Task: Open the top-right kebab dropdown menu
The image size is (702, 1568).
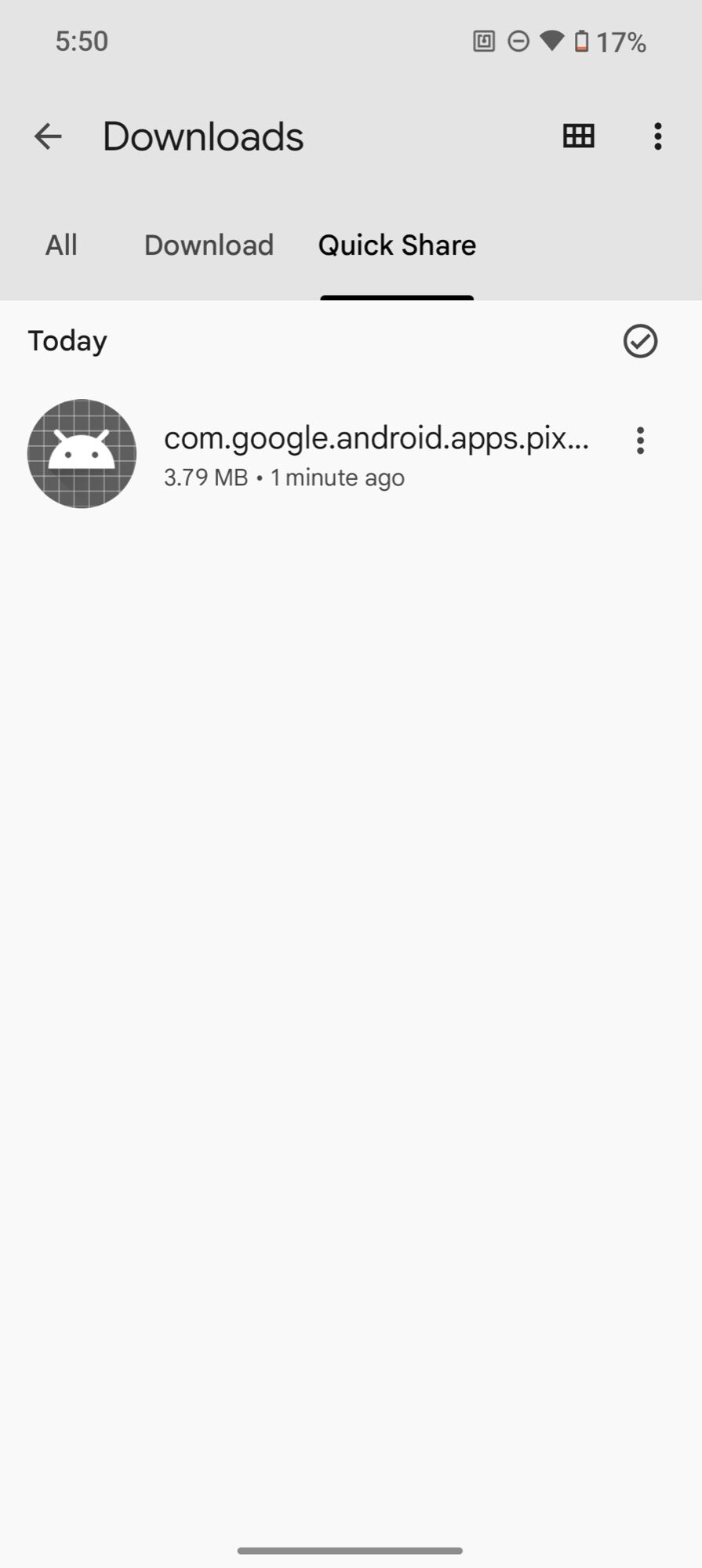Action: point(657,136)
